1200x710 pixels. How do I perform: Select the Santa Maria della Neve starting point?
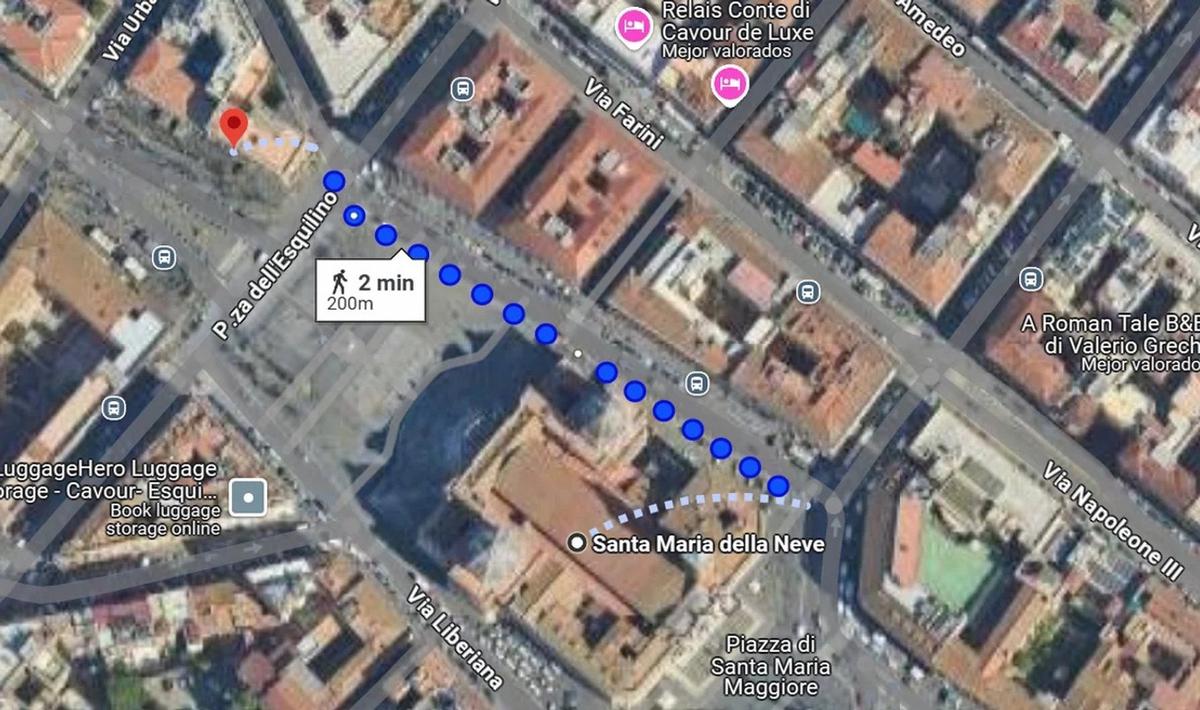tap(577, 543)
